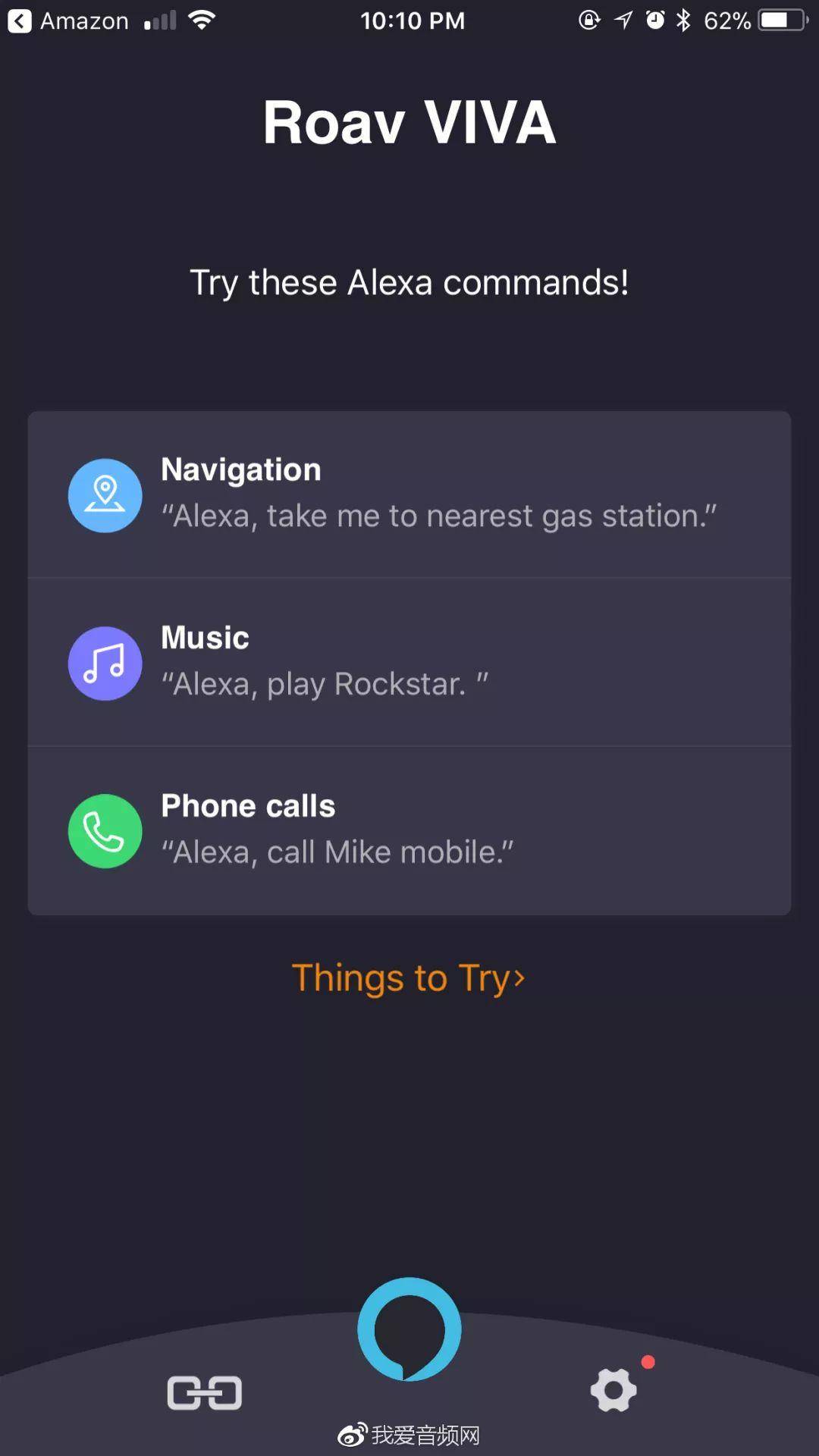Open the device connection link icon
The image size is (819, 1456).
pos(204,1392)
